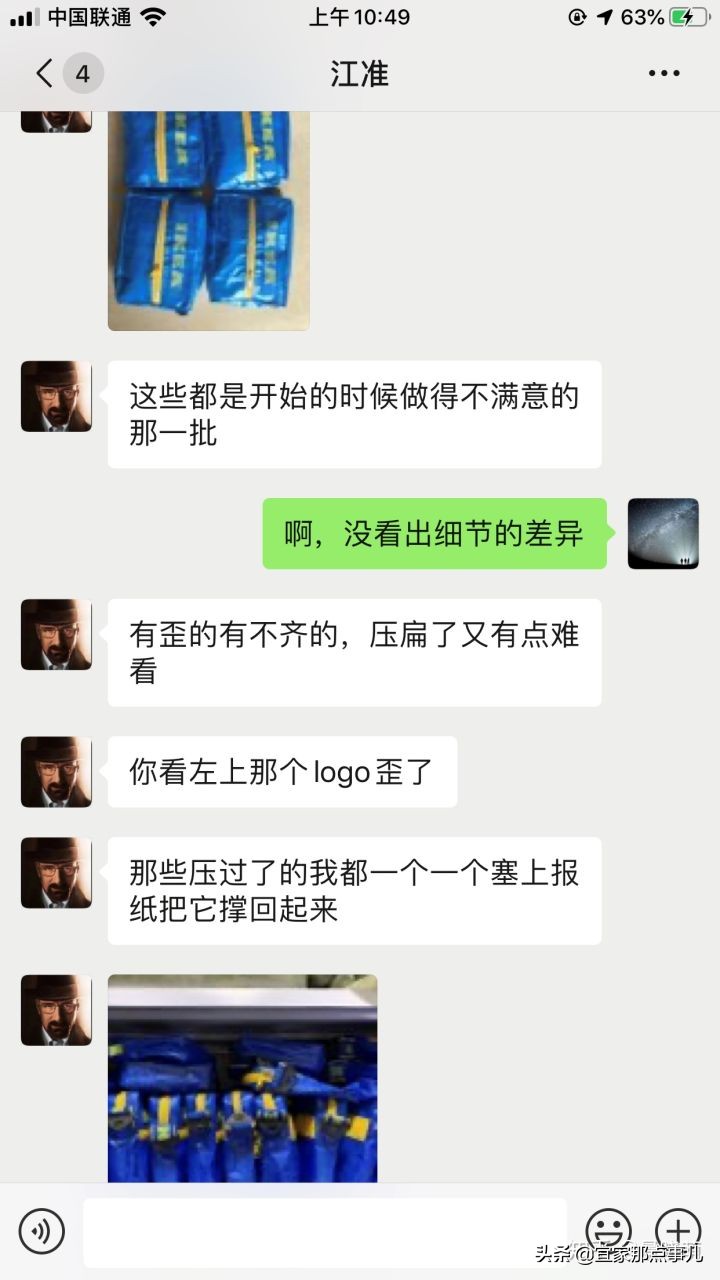Image resolution: width=720 pixels, height=1280 pixels.
Task: Tap the time 上午10:49 in the status bar
Action: [360, 16]
